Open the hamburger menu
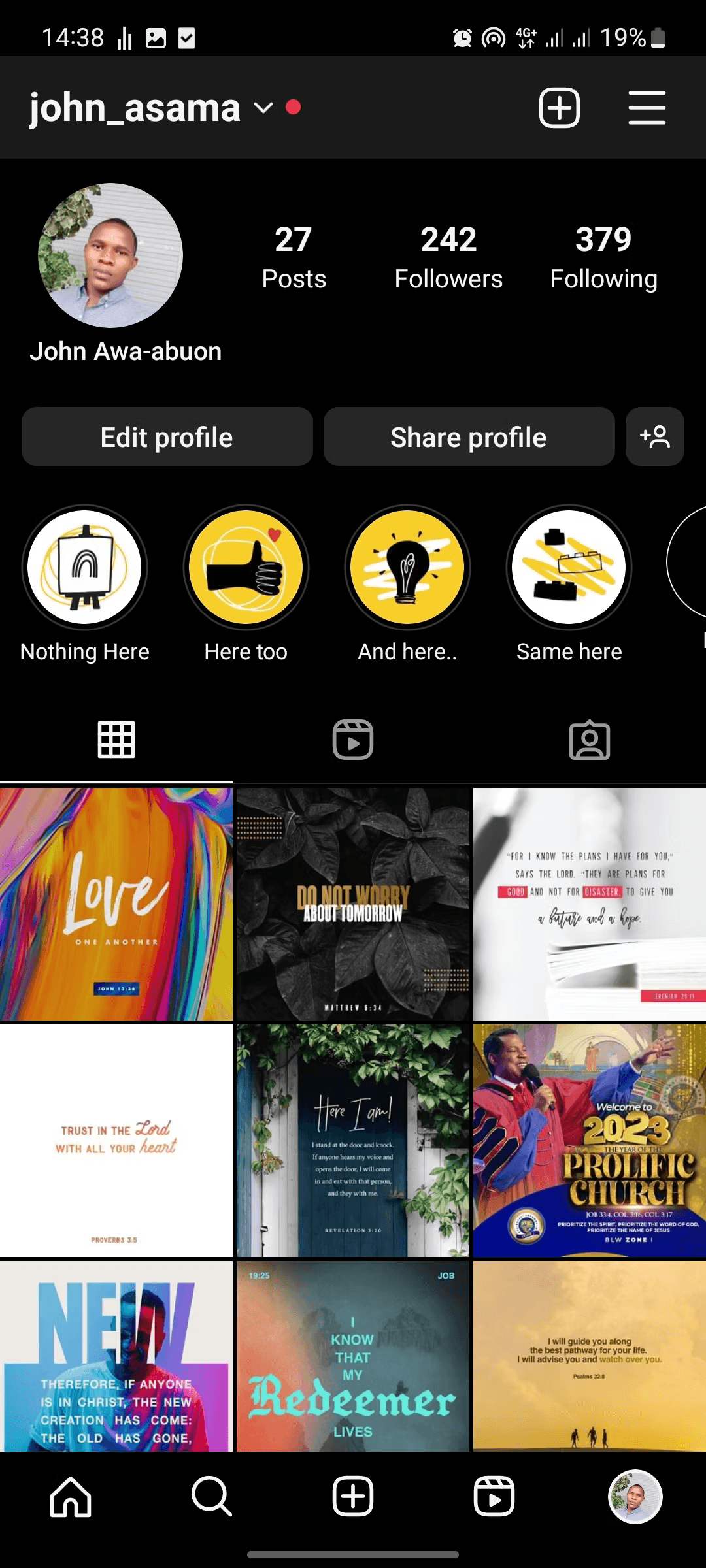 coord(647,107)
